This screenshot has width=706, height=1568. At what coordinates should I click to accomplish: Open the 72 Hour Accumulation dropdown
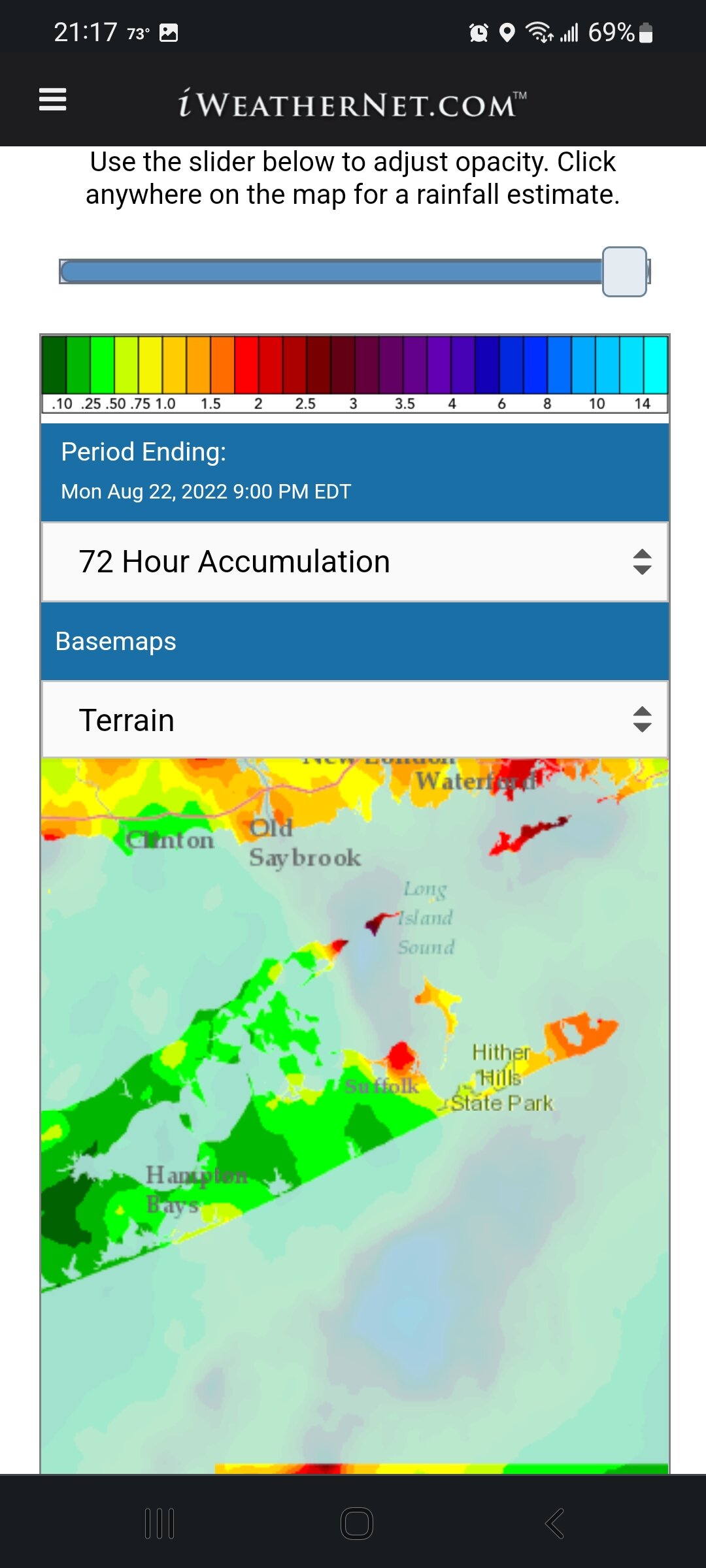click(x=355, y=562)
